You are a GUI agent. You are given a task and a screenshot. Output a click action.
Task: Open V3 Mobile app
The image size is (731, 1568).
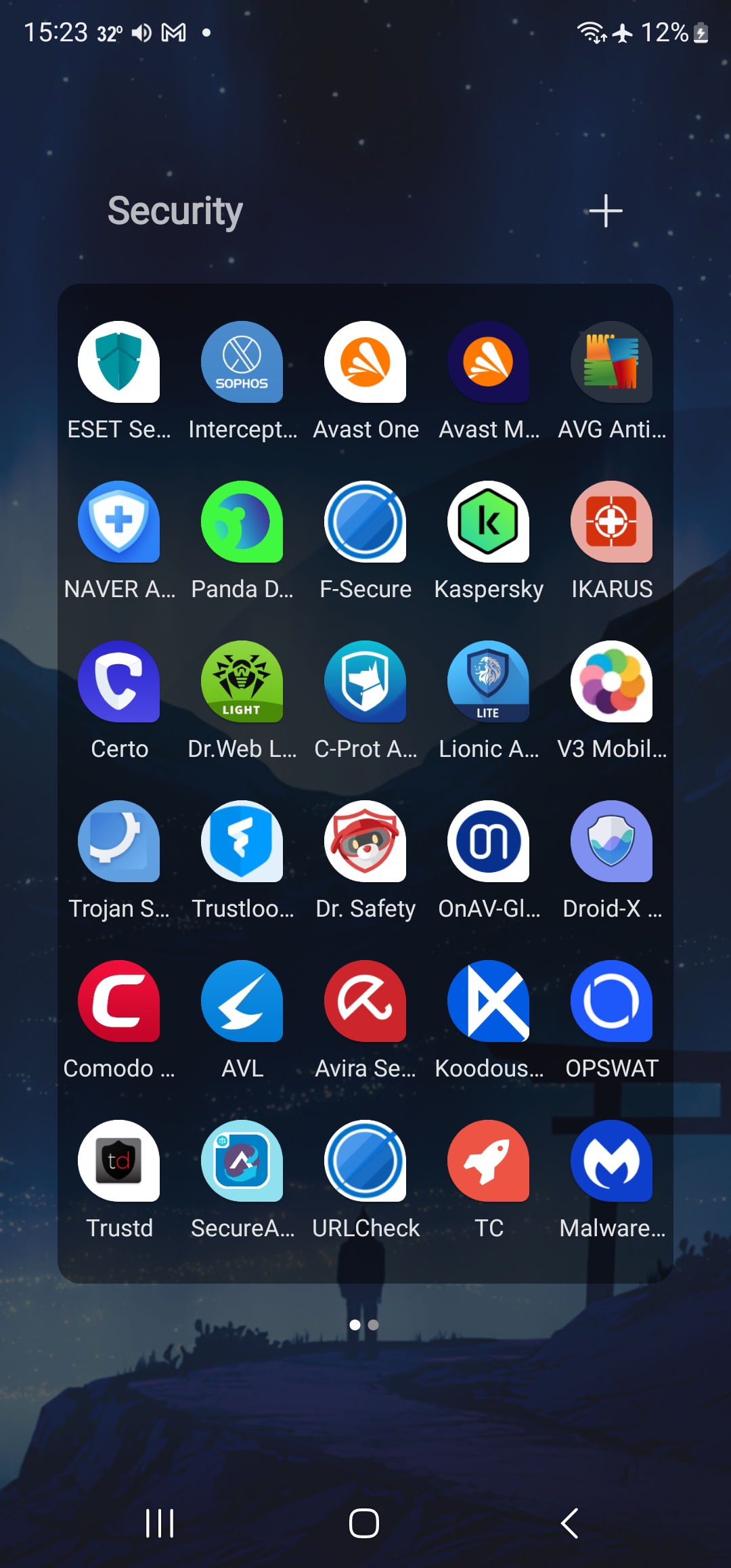tap(612, 682)
